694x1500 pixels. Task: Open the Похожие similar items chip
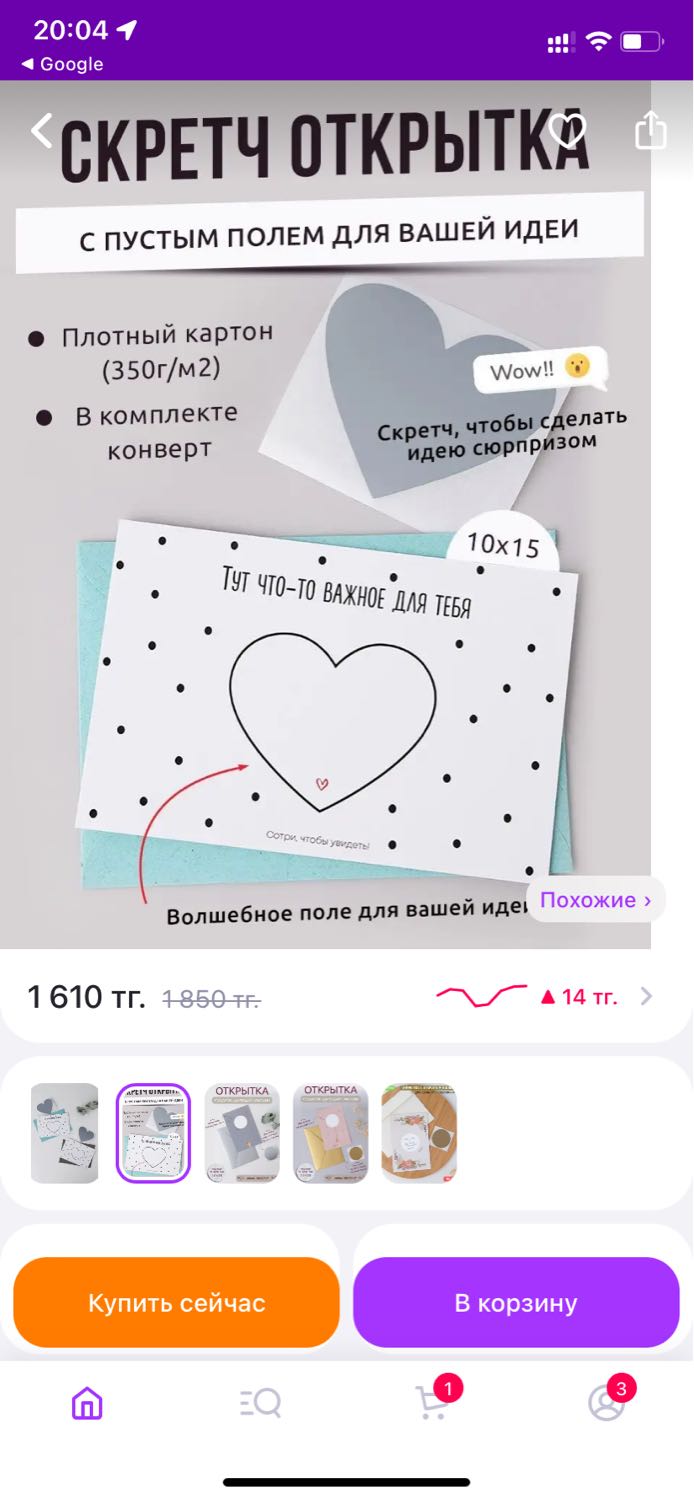click(x=595, y=900)
